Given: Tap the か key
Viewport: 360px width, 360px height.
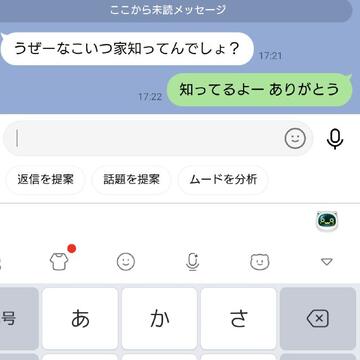Looking at the screenshot, I should pyautogui.click(x=159, y=318).
